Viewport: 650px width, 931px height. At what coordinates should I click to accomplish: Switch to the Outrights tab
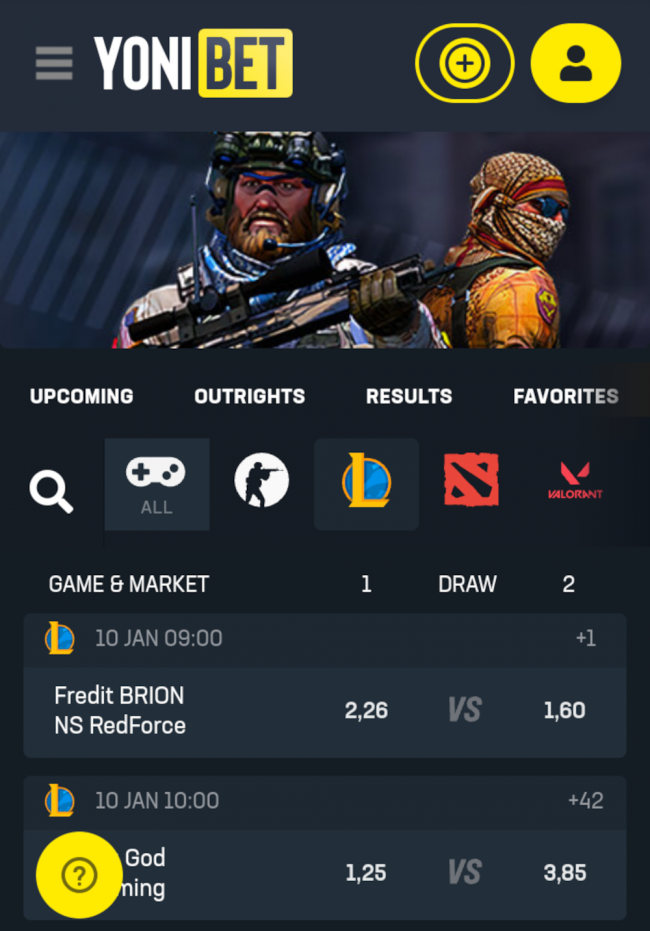[249, 396]
